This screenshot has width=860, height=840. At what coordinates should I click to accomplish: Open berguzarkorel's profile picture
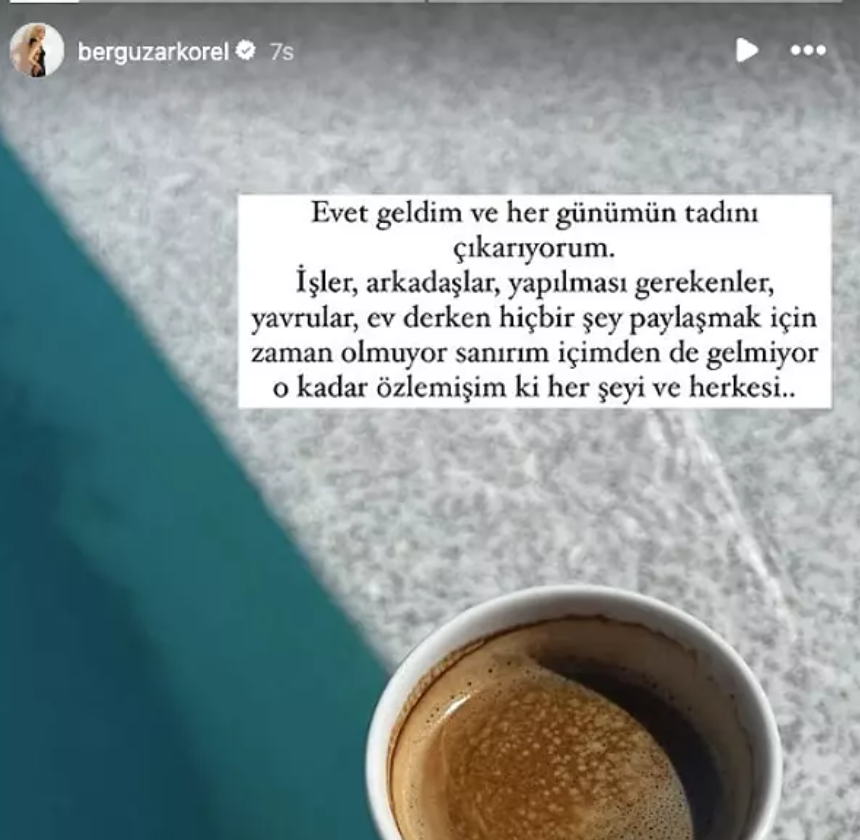click(x=36, y=50)
